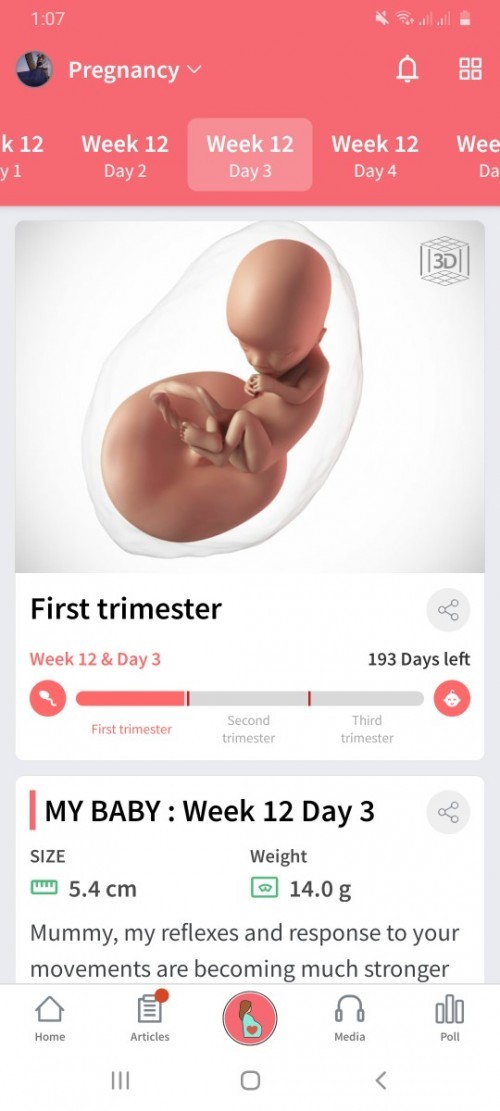Screen dimensions: 500x1111
Task: Switch to the Media tab
Action: click(x=350, y=1018)
